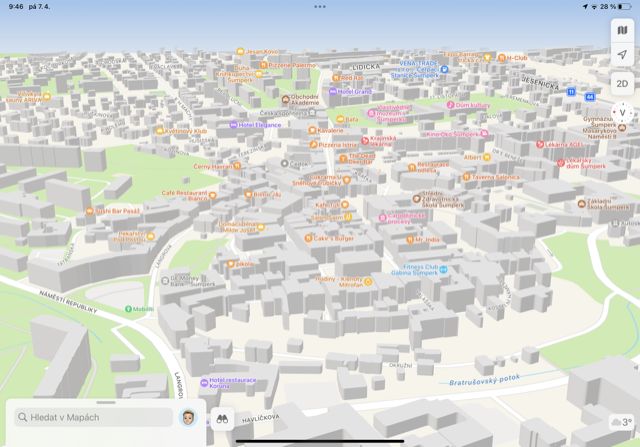The image size is (640, 447).
Task: Open the map mode chooser
Action: 622,30
